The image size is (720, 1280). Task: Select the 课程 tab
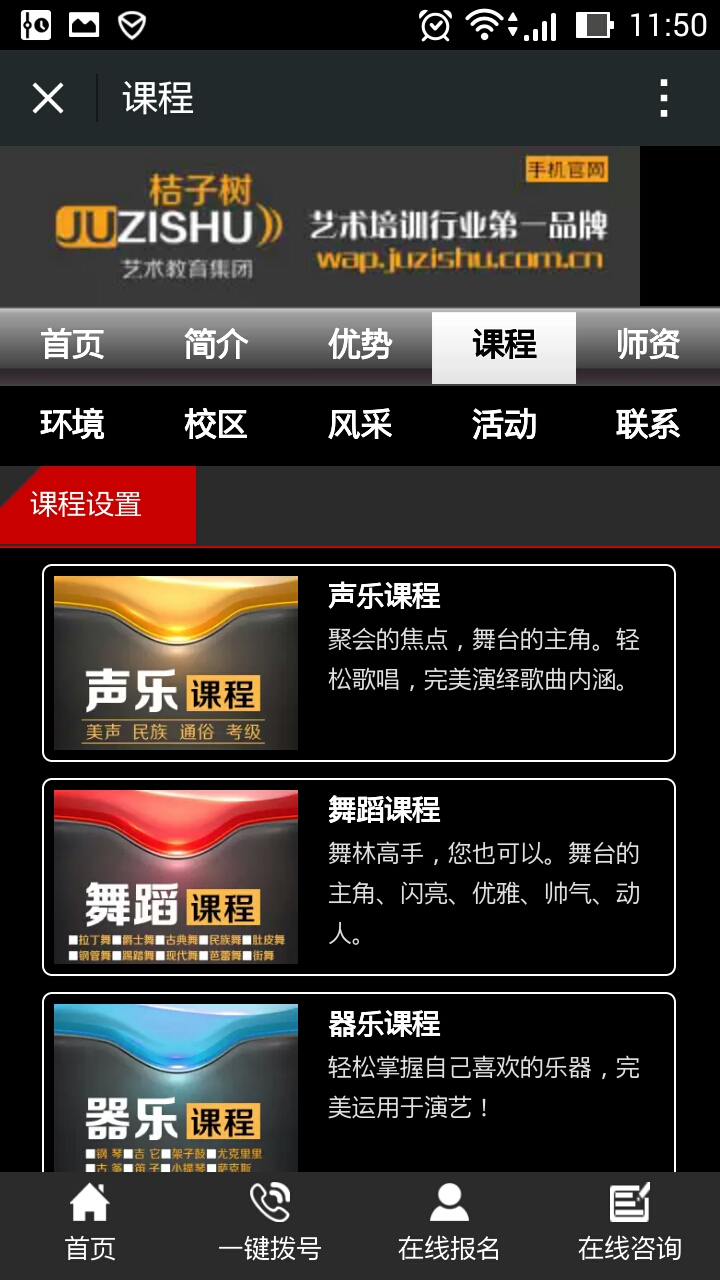(504, 346)
